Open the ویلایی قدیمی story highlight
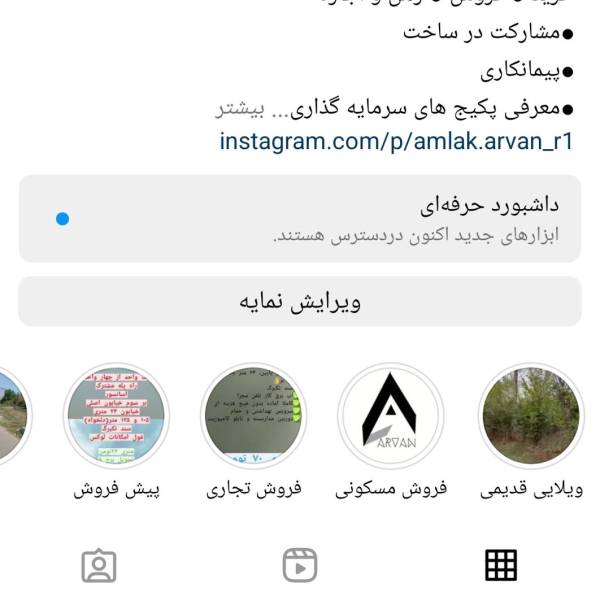 coord(531,415)
